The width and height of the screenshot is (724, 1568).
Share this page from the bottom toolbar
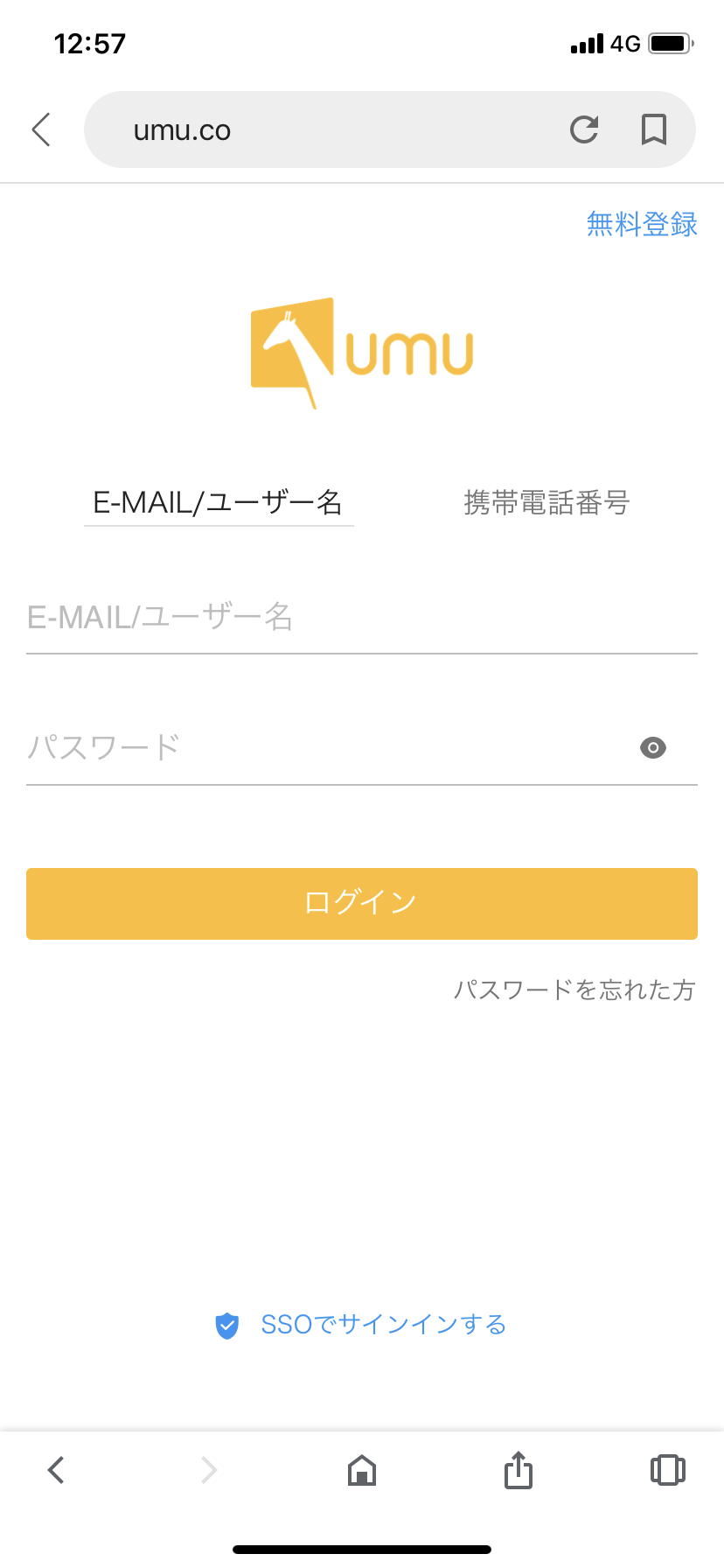tap(518, 1470)
